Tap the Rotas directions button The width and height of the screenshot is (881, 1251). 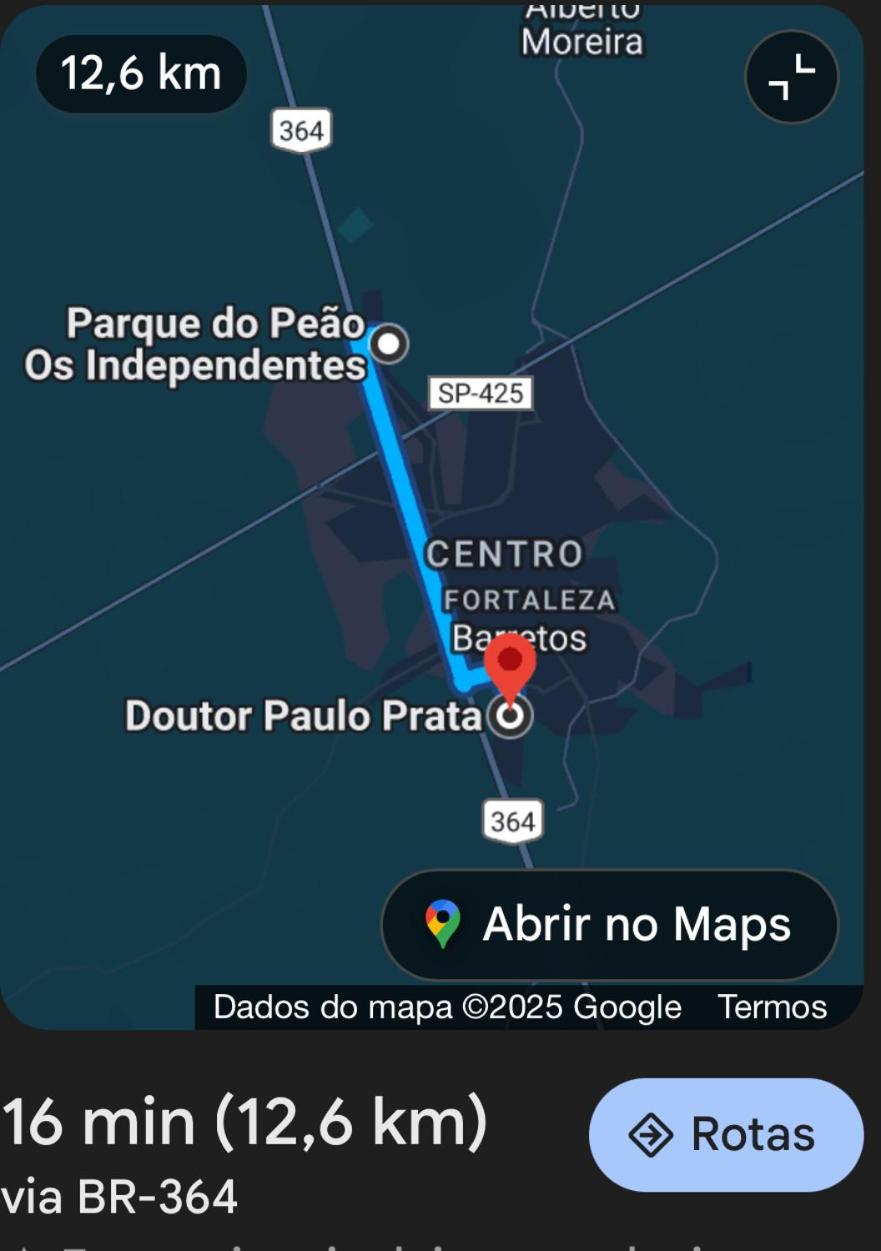pyautogui.click(x=725, y=1134)
